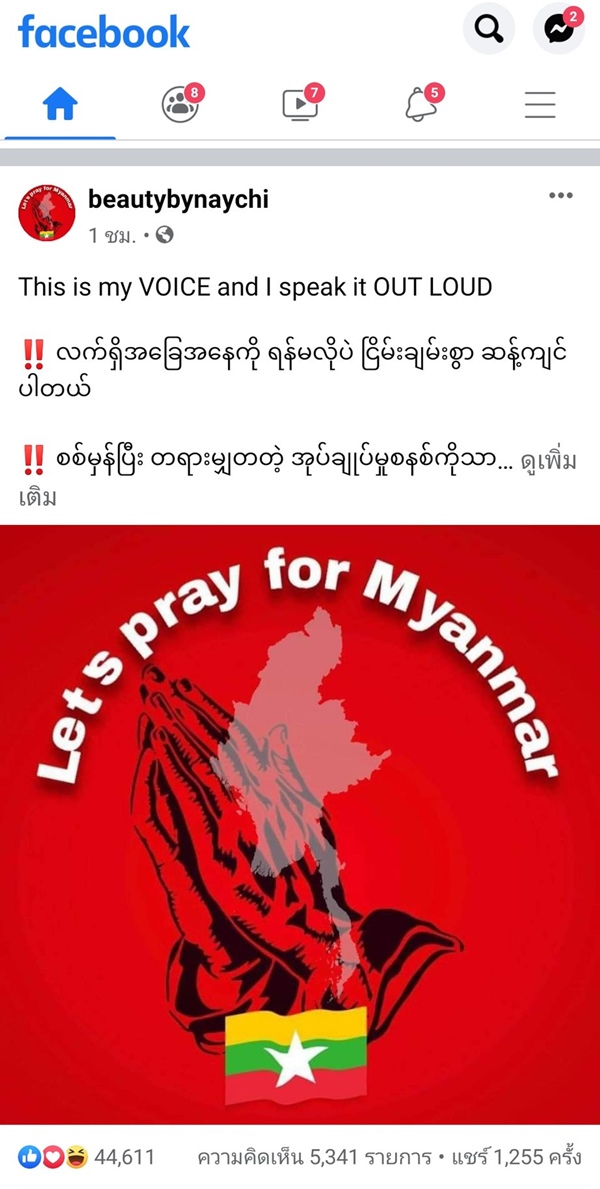
Task: Switch to the Groups tab
Action: pos(180,104)
